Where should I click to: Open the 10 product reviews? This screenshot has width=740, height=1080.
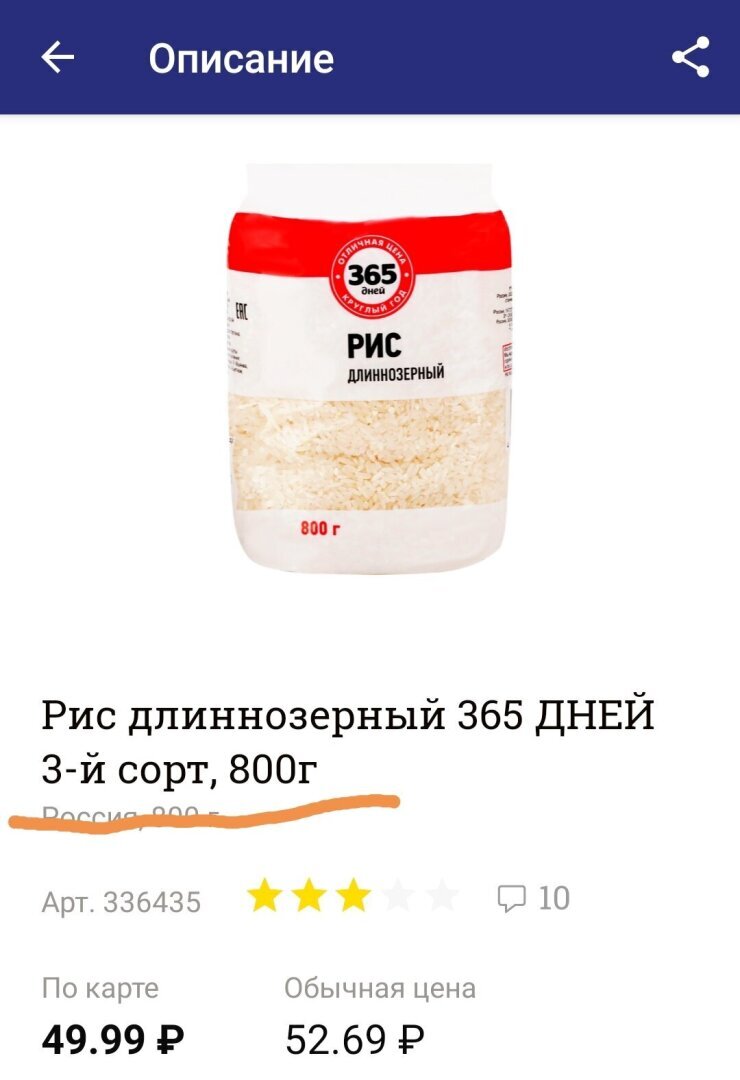pos(534,897)
